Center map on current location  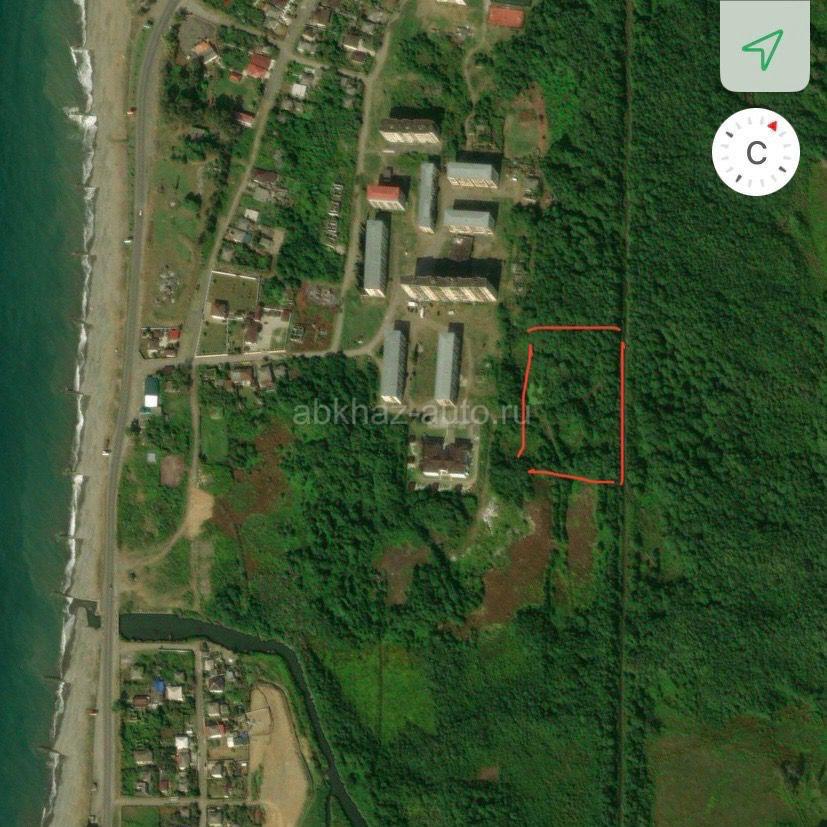pos(764,48)
